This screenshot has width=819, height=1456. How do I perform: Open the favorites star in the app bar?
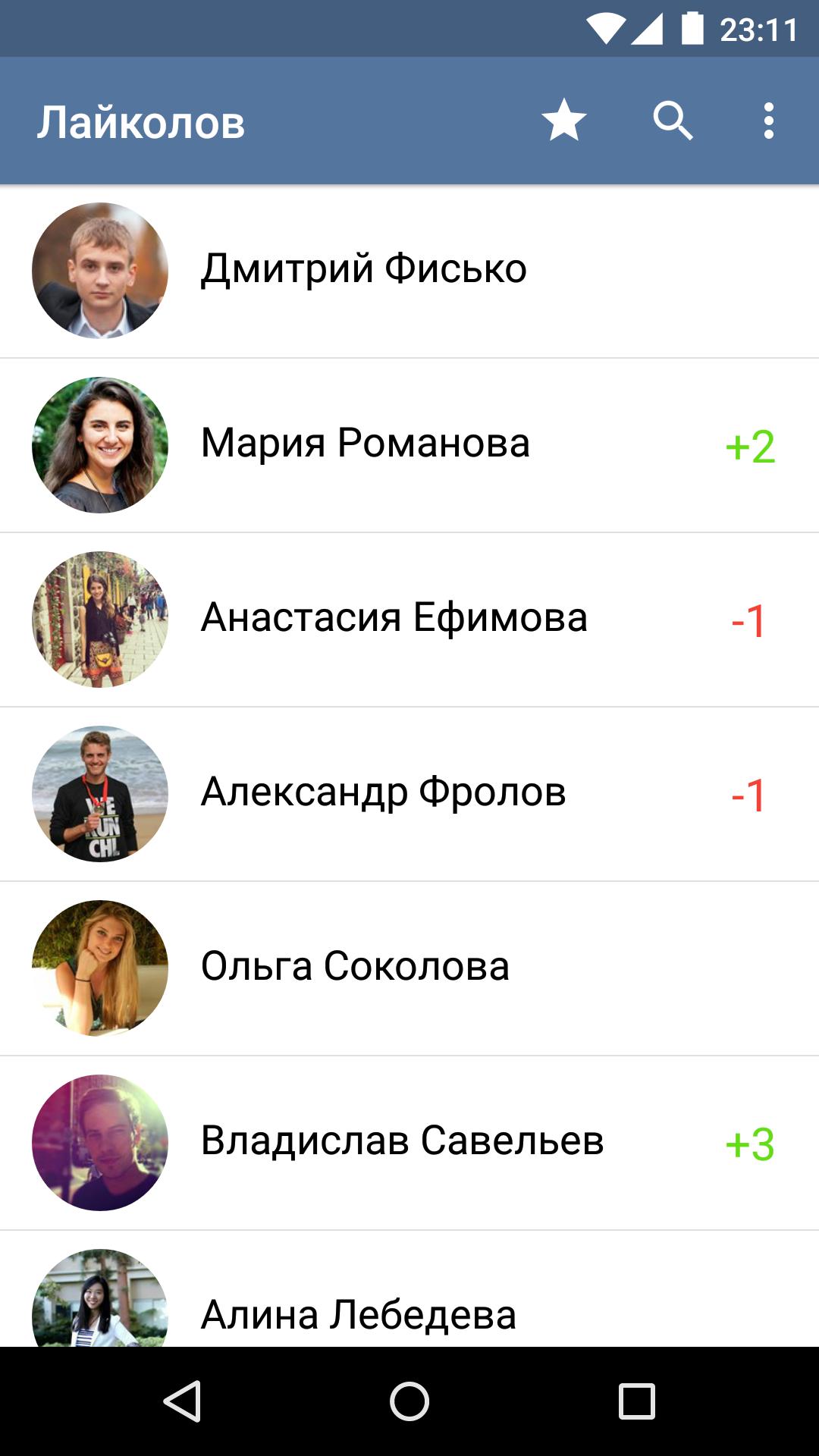point(563,121)
